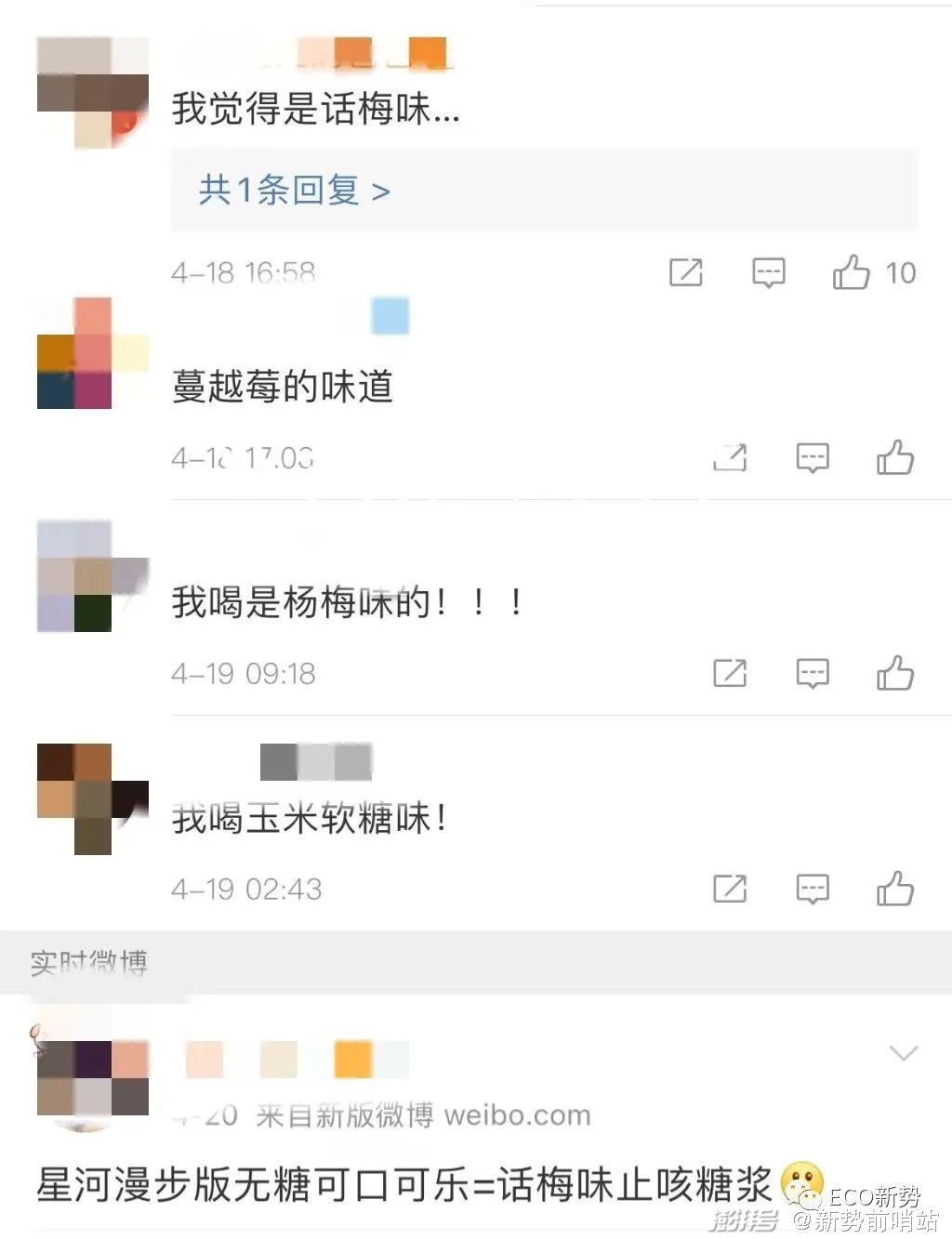The height and width of the screenshot is (1239, 952).
Task: Repost the 我喝是杨梅味的 comment
Action: [730, 673]
